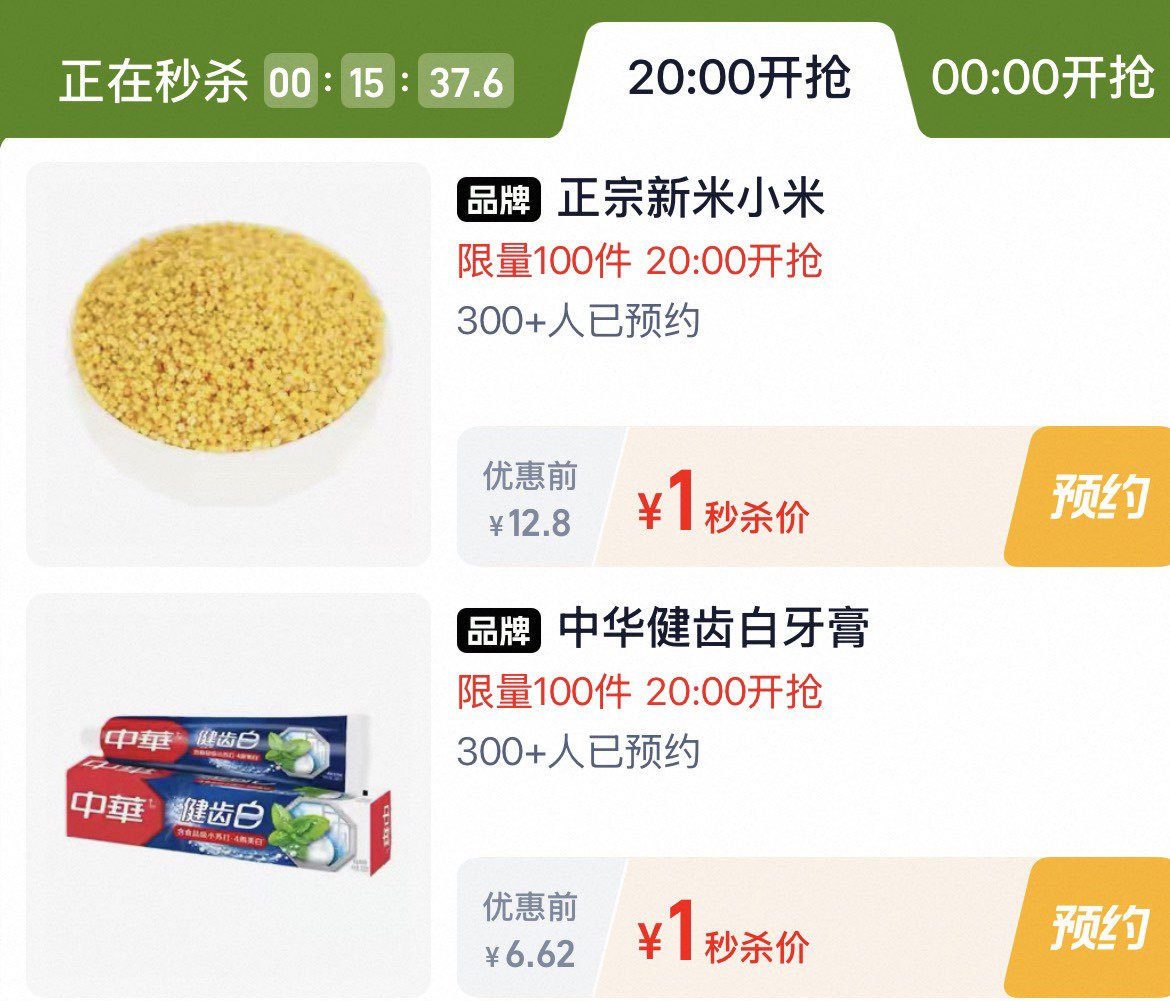Select the 20:00开抢 tab
Screen dimensions: 1170x1001
coord(739,78)
